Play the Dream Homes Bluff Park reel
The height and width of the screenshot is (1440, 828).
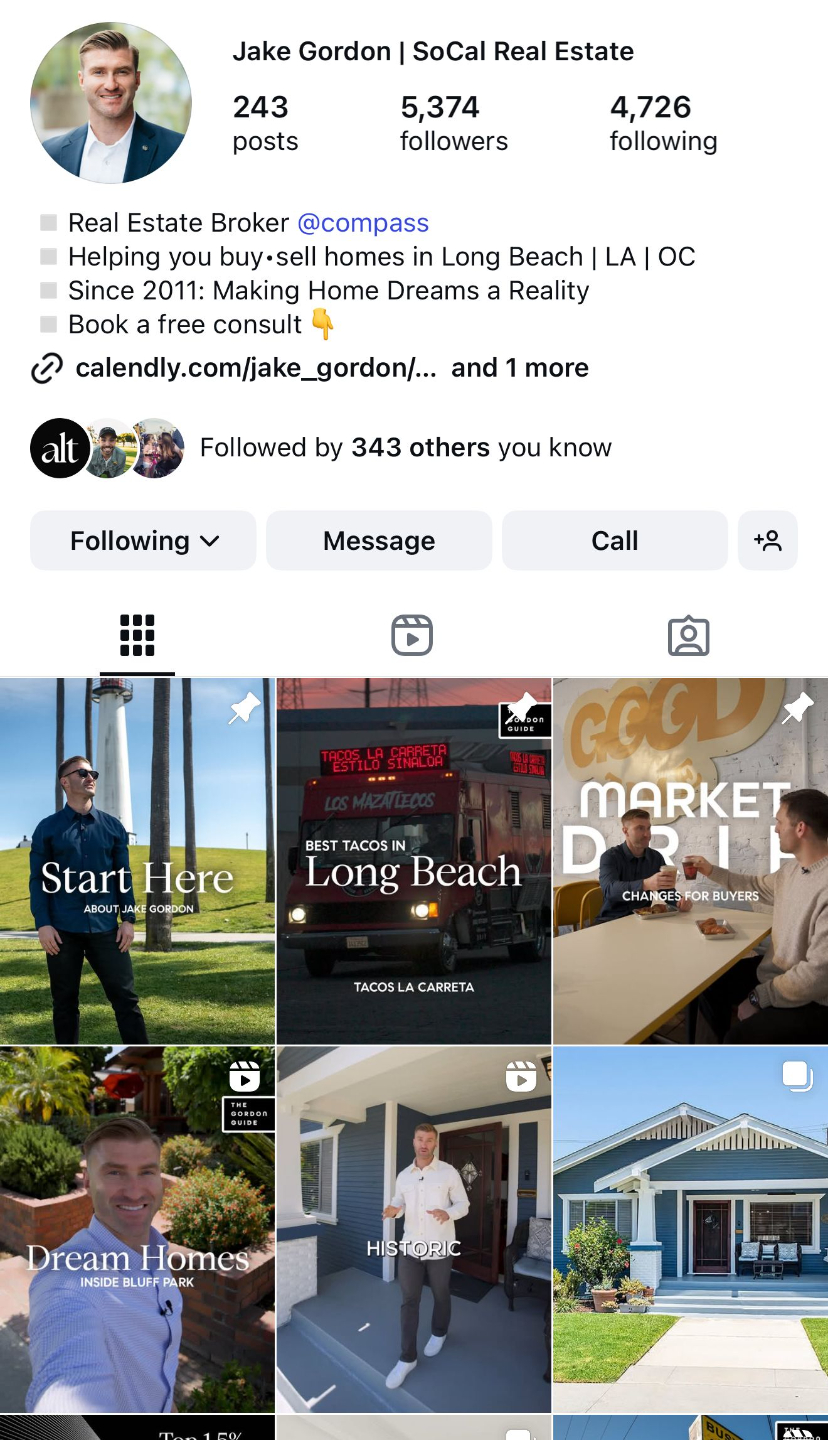point(137,1230)
